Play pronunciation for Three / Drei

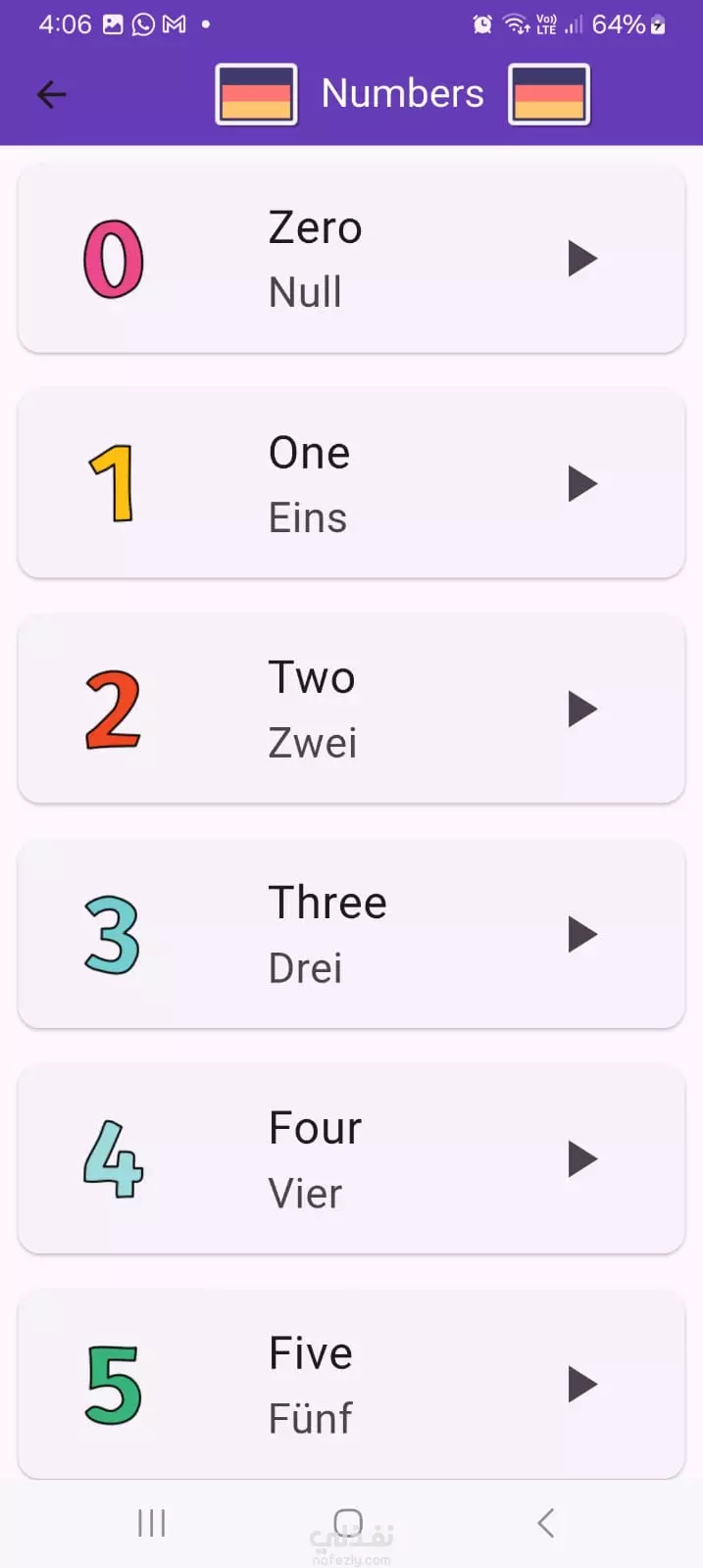582,935
